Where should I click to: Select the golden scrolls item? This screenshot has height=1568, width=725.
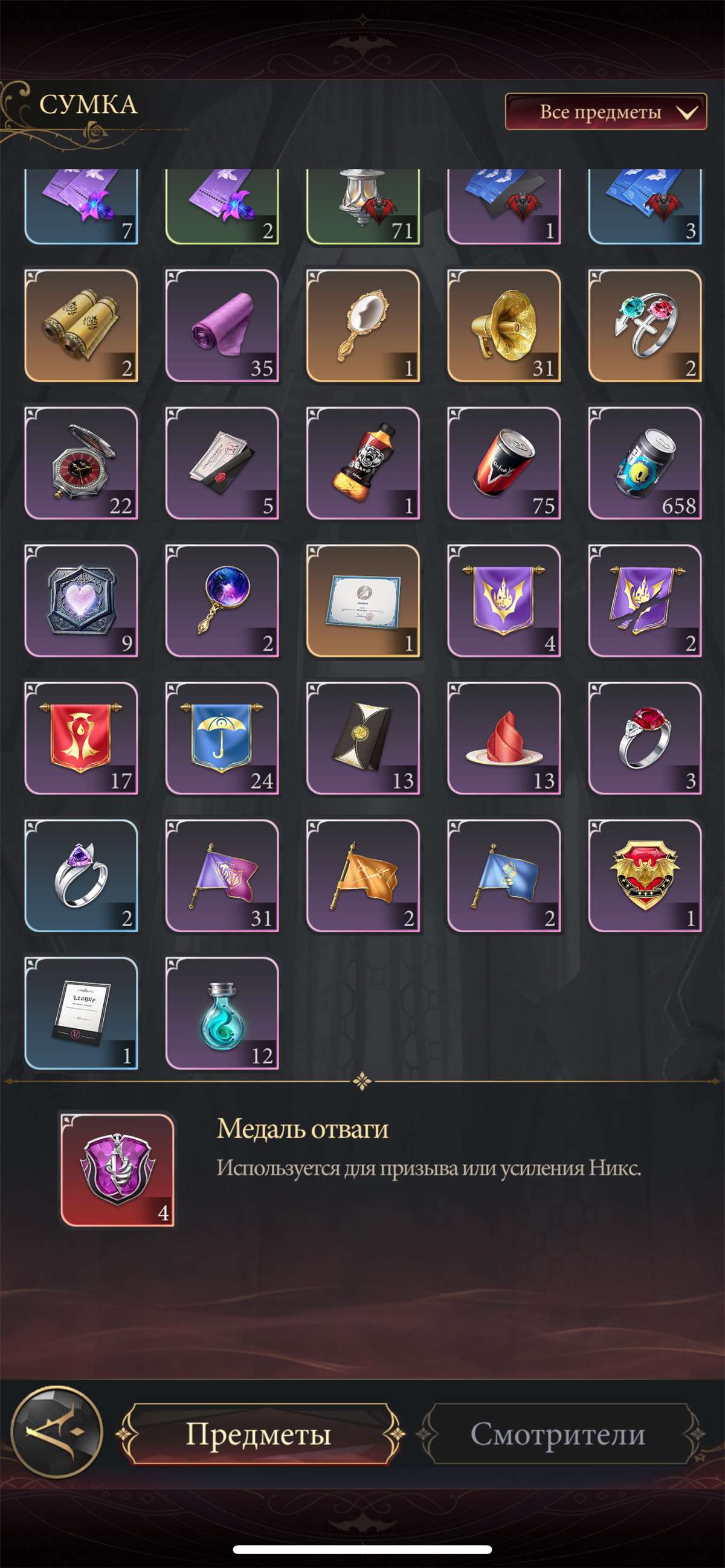81,326
